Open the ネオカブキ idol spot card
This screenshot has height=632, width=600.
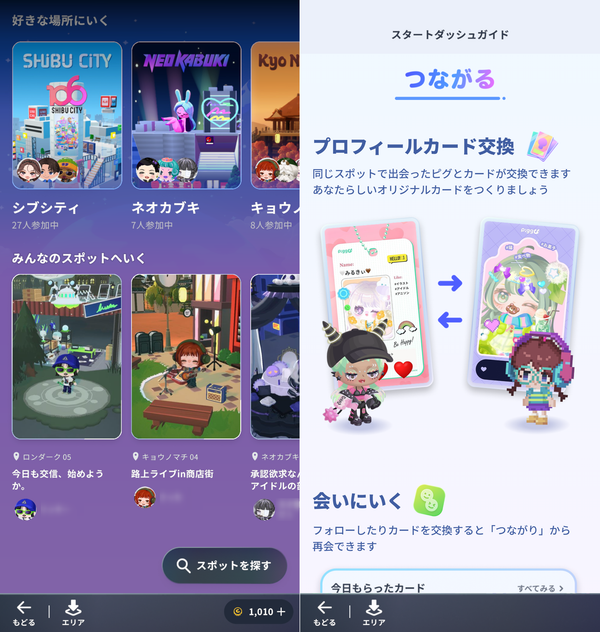tap(275, 357)
